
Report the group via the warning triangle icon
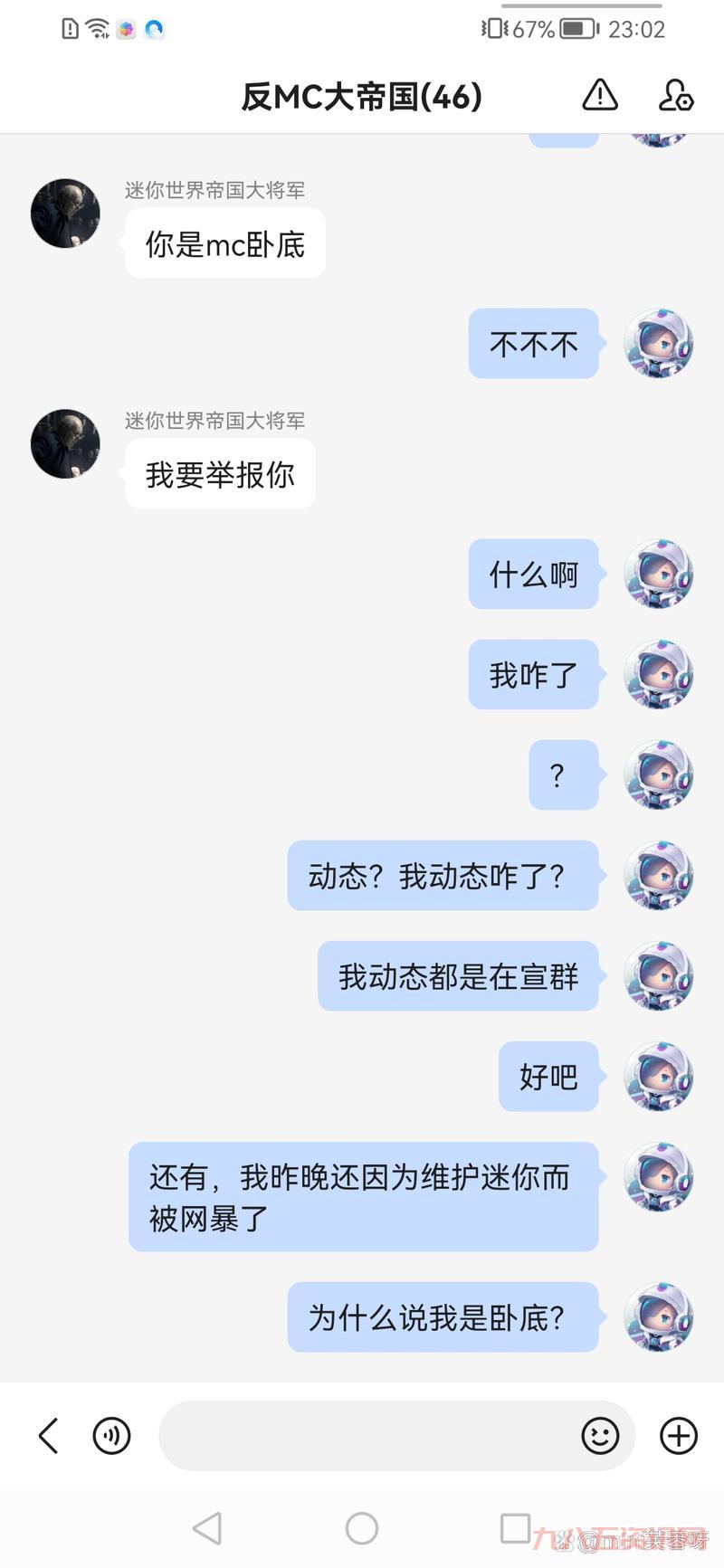pyautogui.click(x=598, y=95)
